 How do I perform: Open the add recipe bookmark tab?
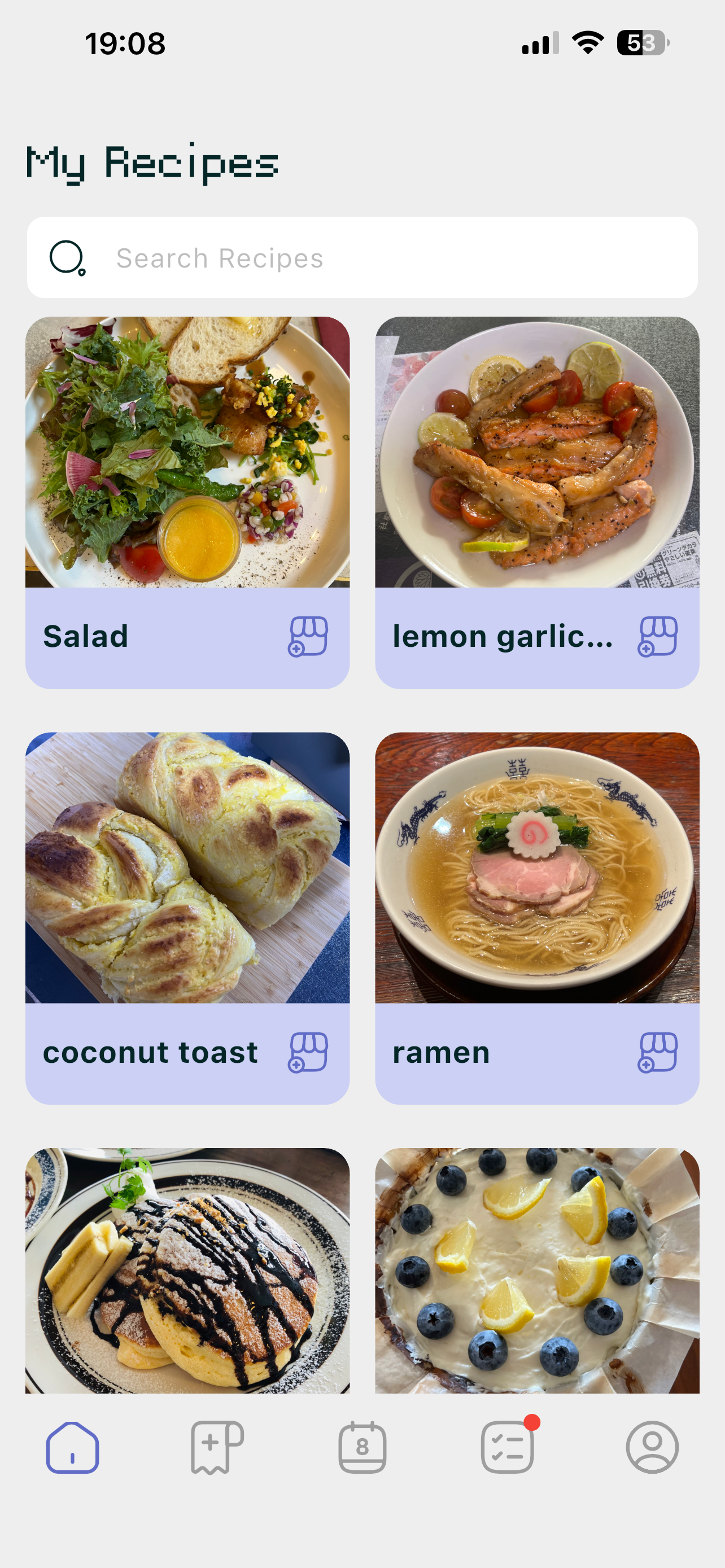pyautogui.click(x=217, y=1447)
